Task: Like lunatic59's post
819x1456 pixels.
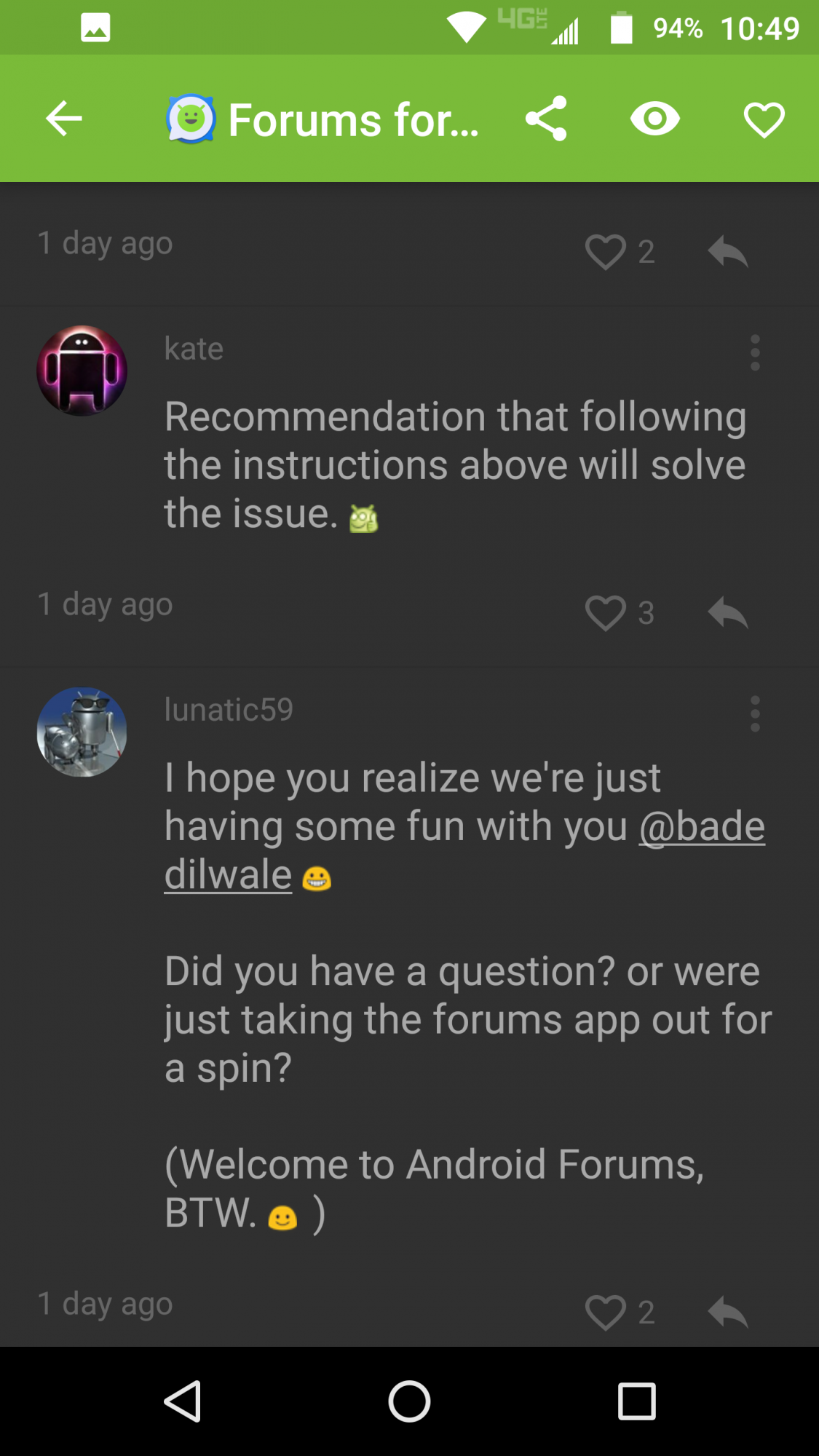Action: click(606, 1312)
